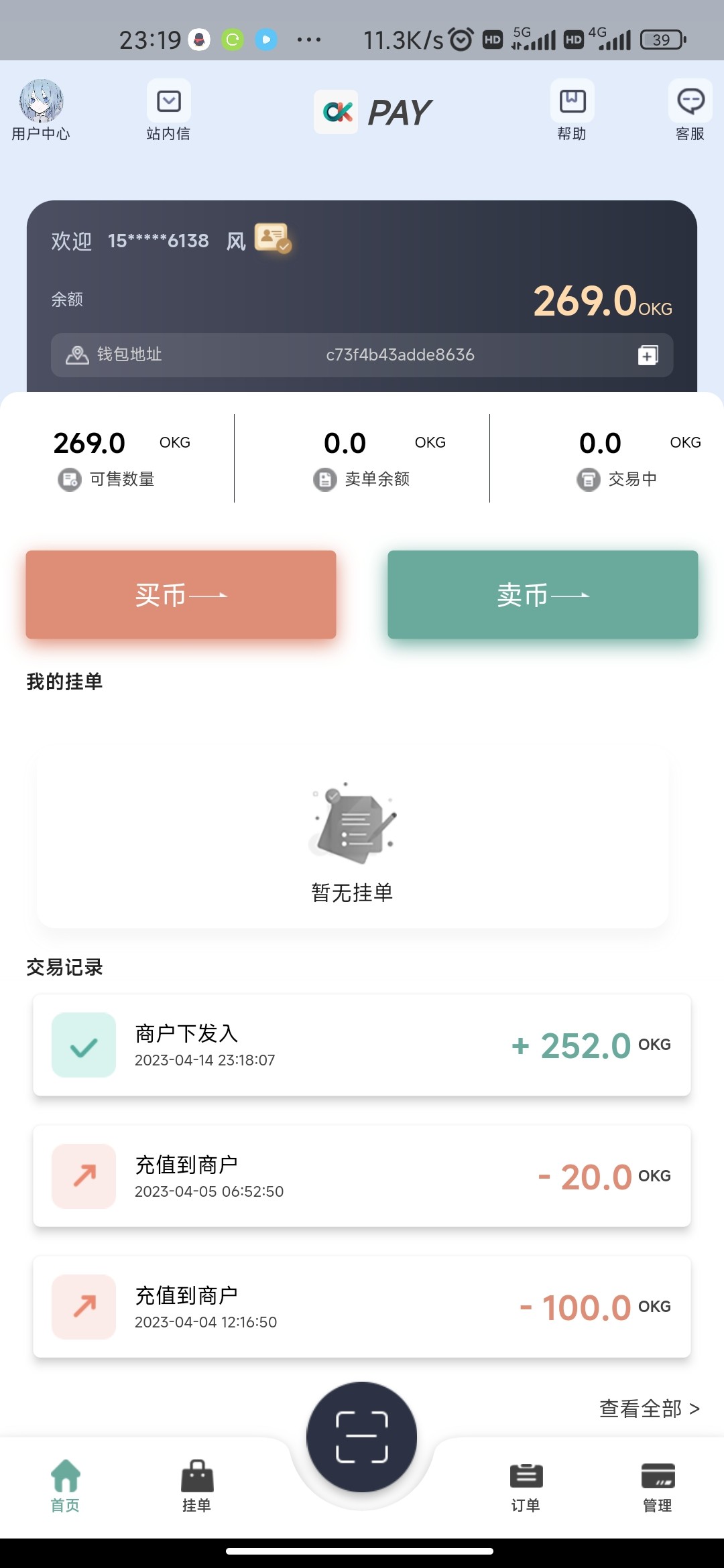The image size is (724, 1568).
Task: Open the 商户下发入 +252.0 transaction record
Action: click(362, 1045)
